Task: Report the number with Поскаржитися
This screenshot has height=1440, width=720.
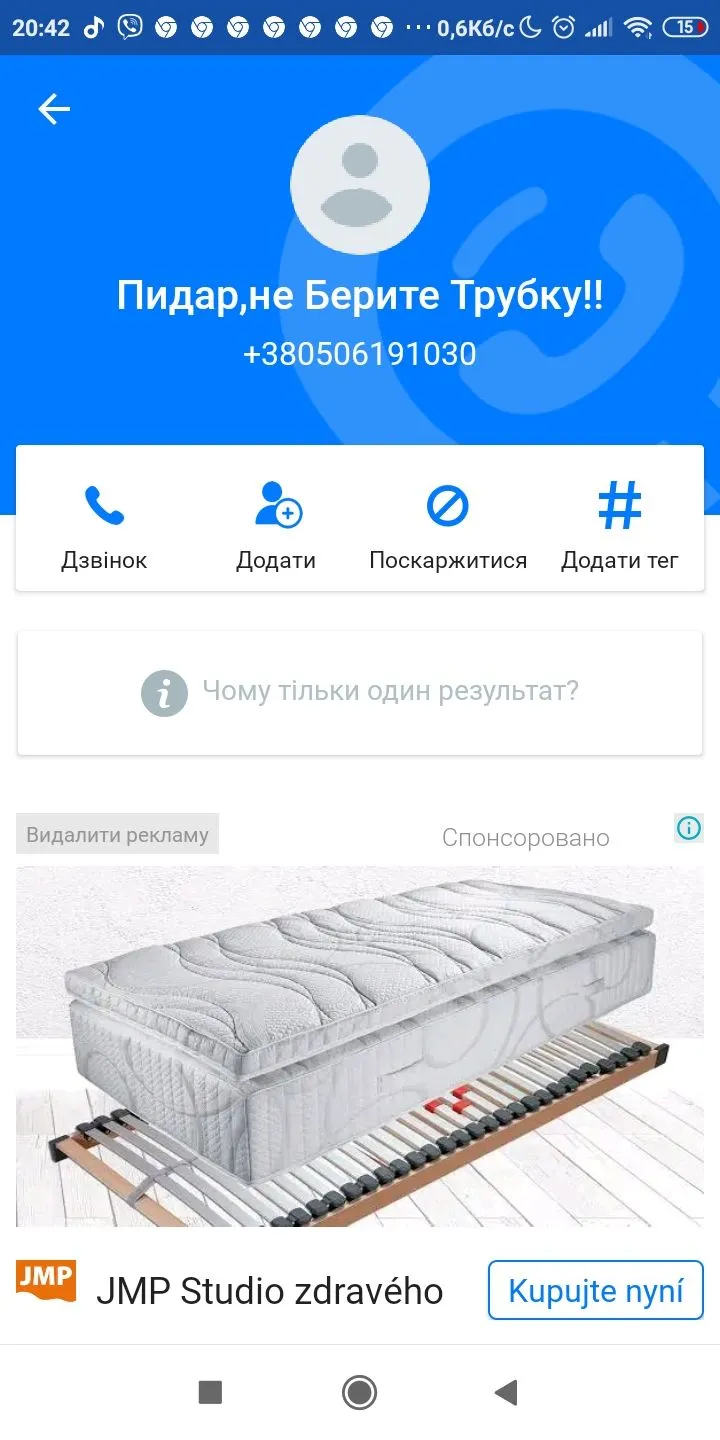Action: pos(448,525)
